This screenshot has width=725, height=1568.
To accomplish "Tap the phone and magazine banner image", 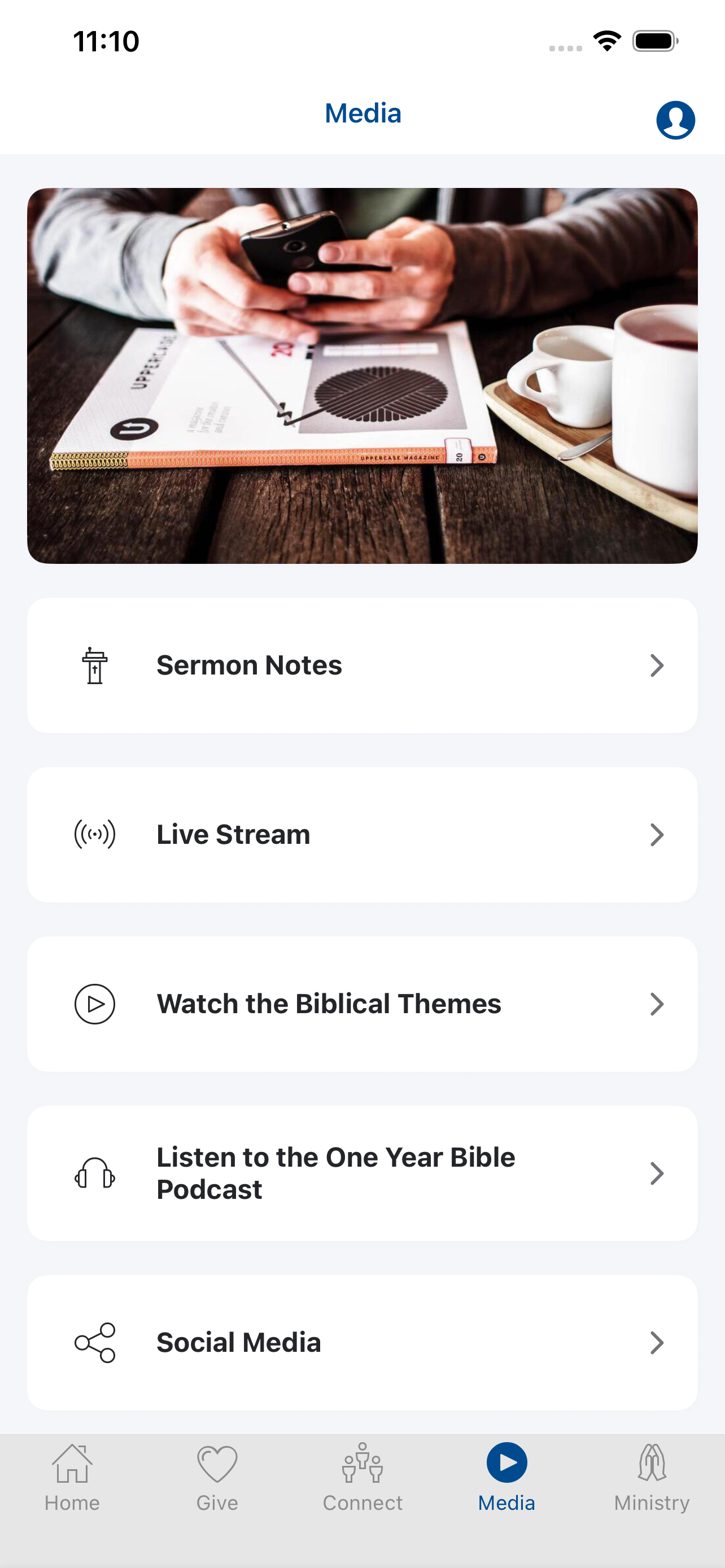I will tap(362, 375).
